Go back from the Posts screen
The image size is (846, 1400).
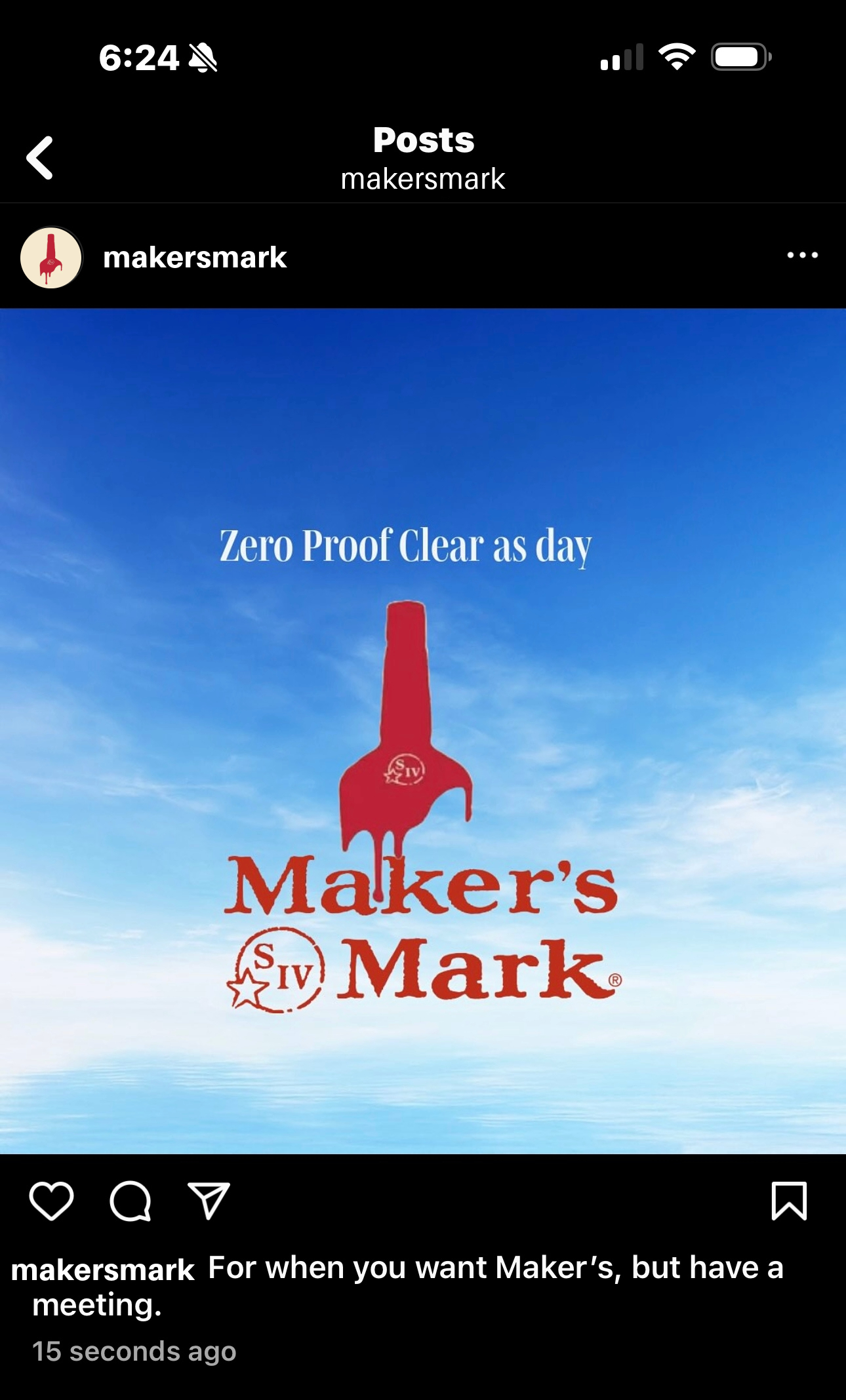[x=39, y=157]
